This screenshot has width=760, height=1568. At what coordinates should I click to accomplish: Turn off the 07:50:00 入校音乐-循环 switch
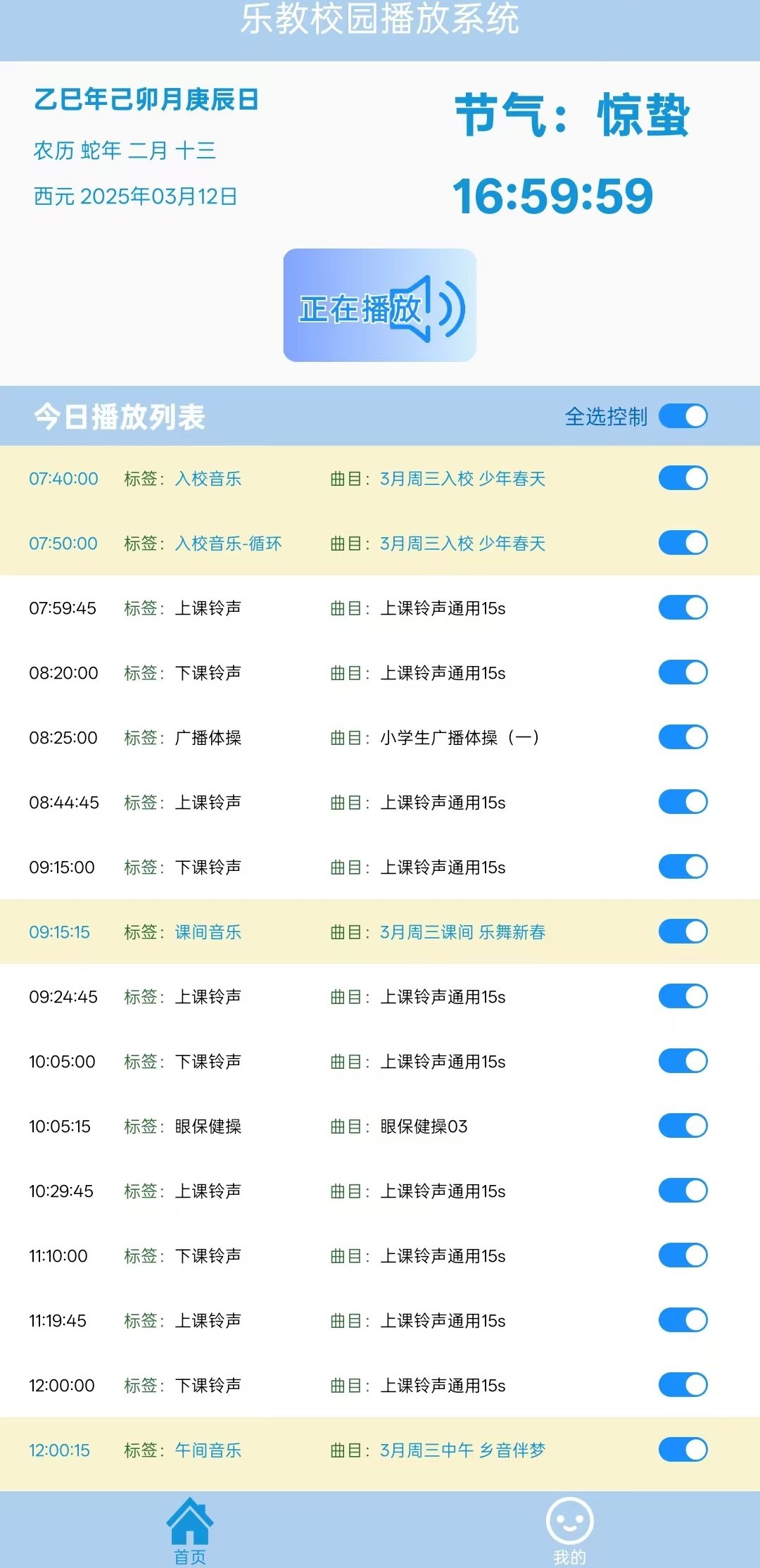(683, 543)
